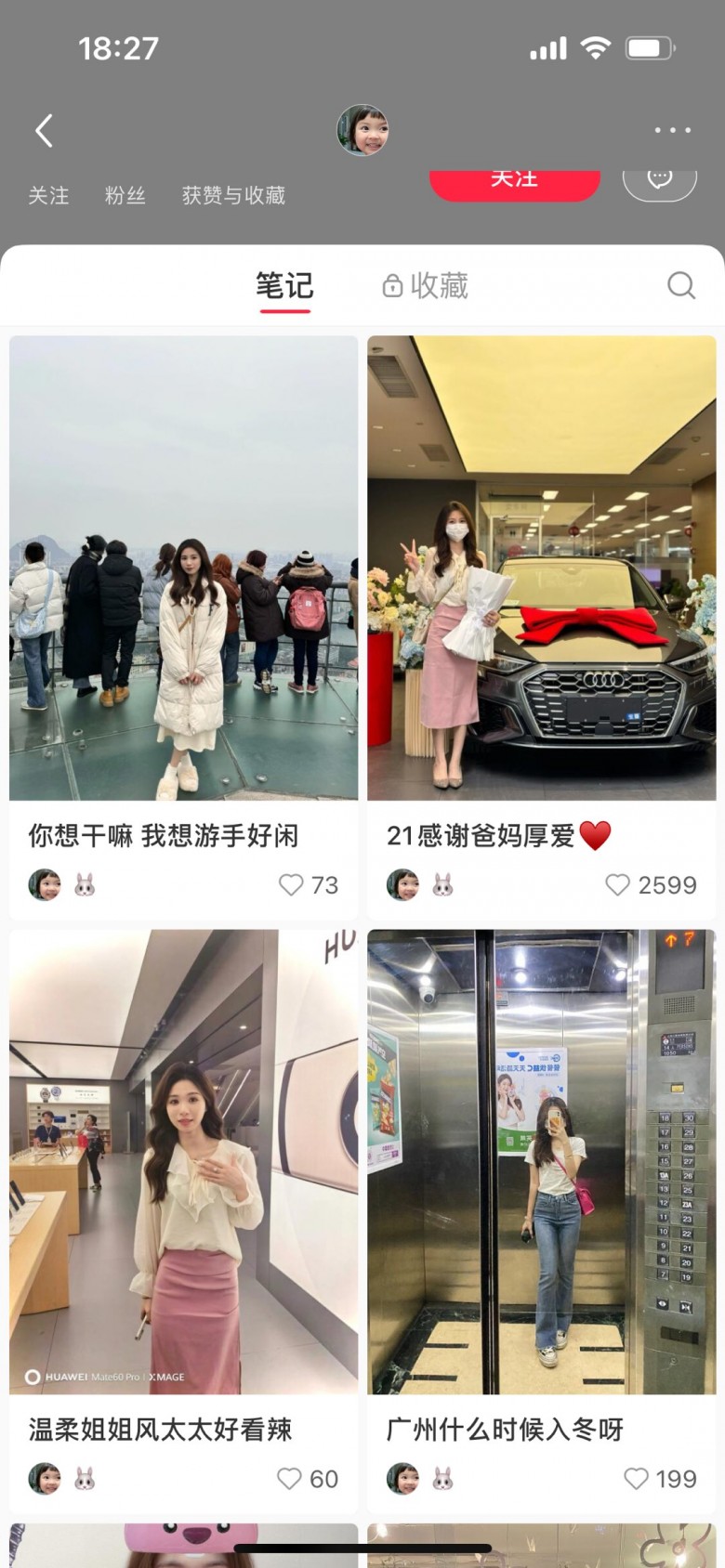View 获赞与收藏 stats
The height and width of the screenshot is (1568, 725).
[233, 195]
